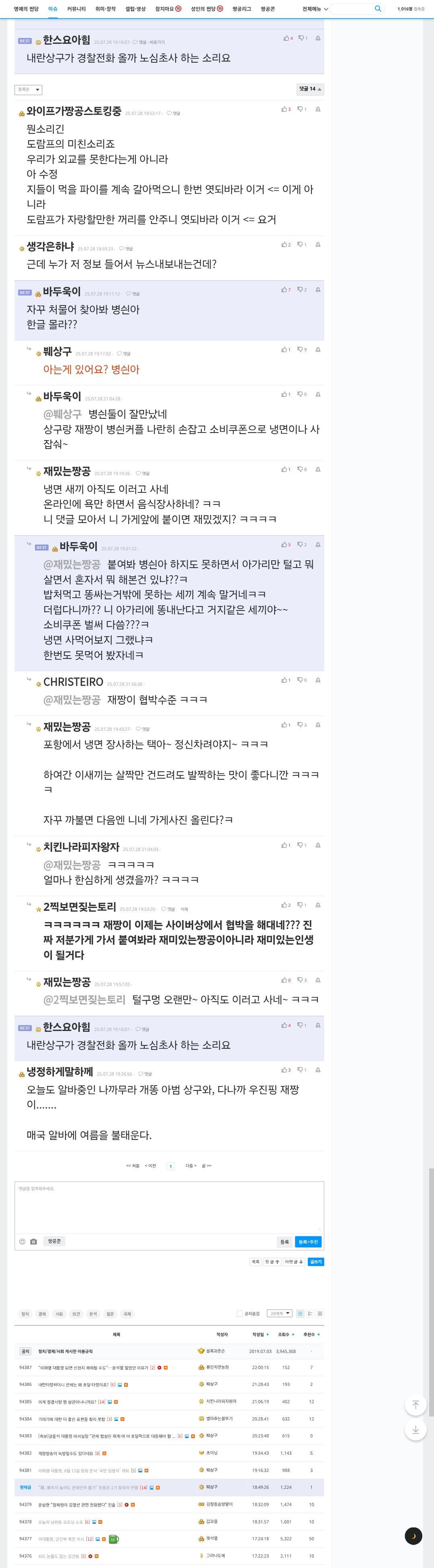434x1568 pixels.
Task: Check the 공지숨김 checkbox
Action: click(239, 1314)
